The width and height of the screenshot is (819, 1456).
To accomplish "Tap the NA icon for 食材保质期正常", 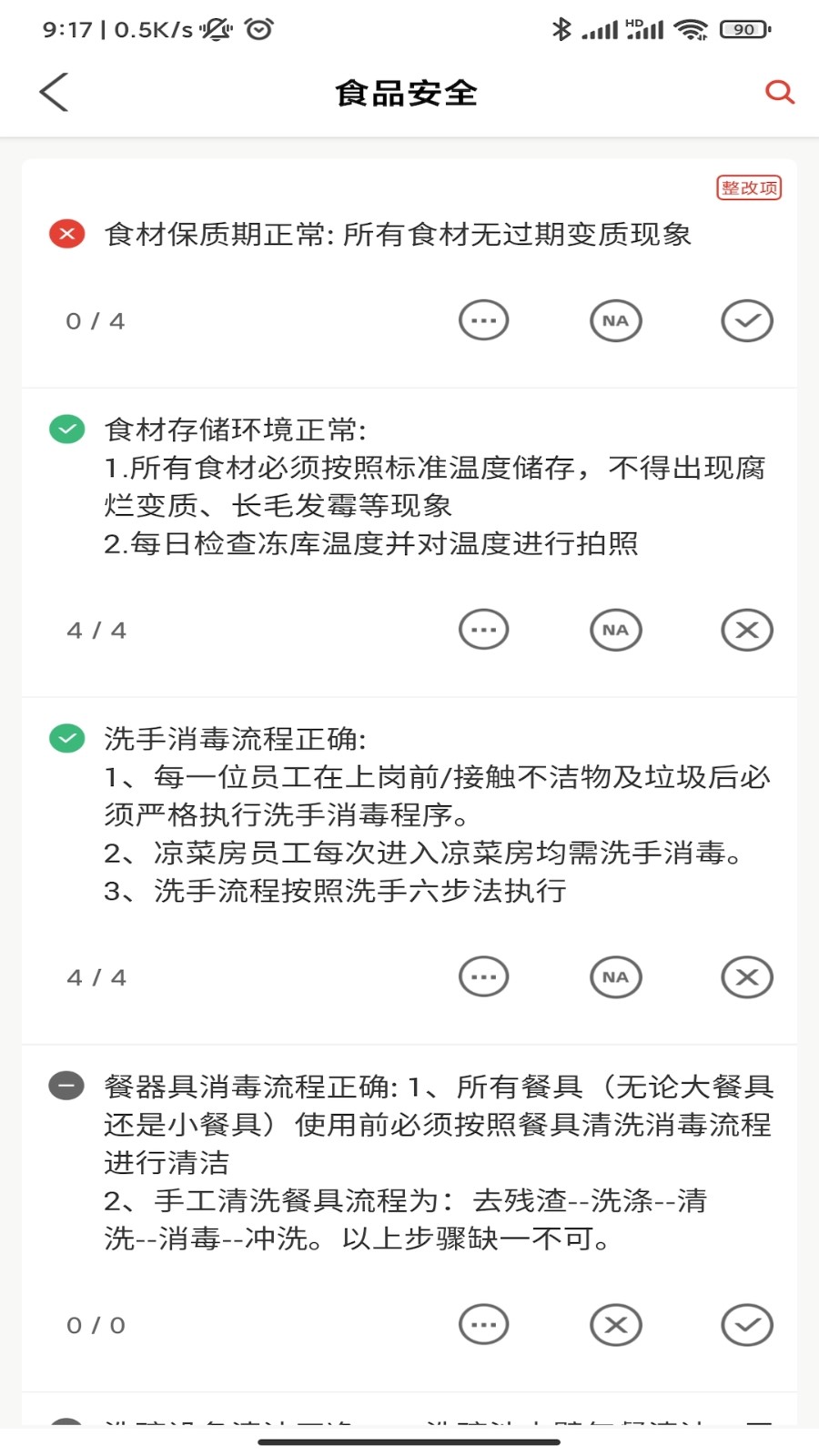I will point(615,319).
